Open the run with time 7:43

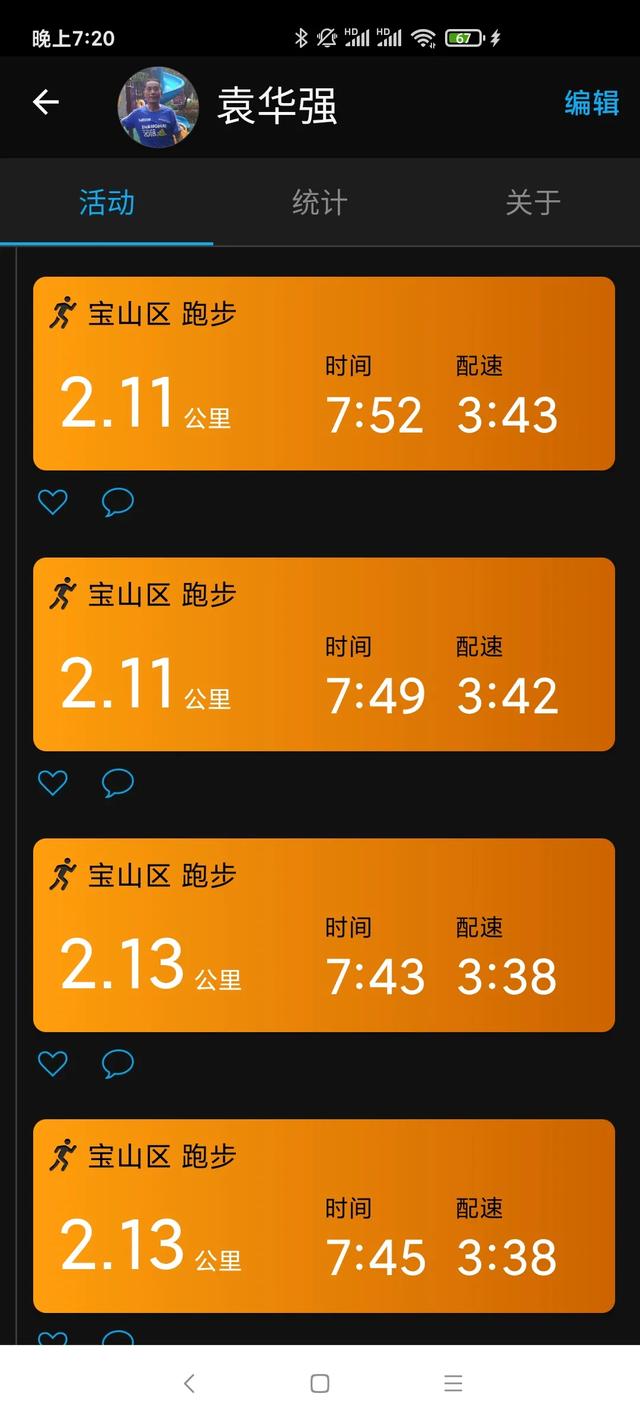tap(324, 936)
